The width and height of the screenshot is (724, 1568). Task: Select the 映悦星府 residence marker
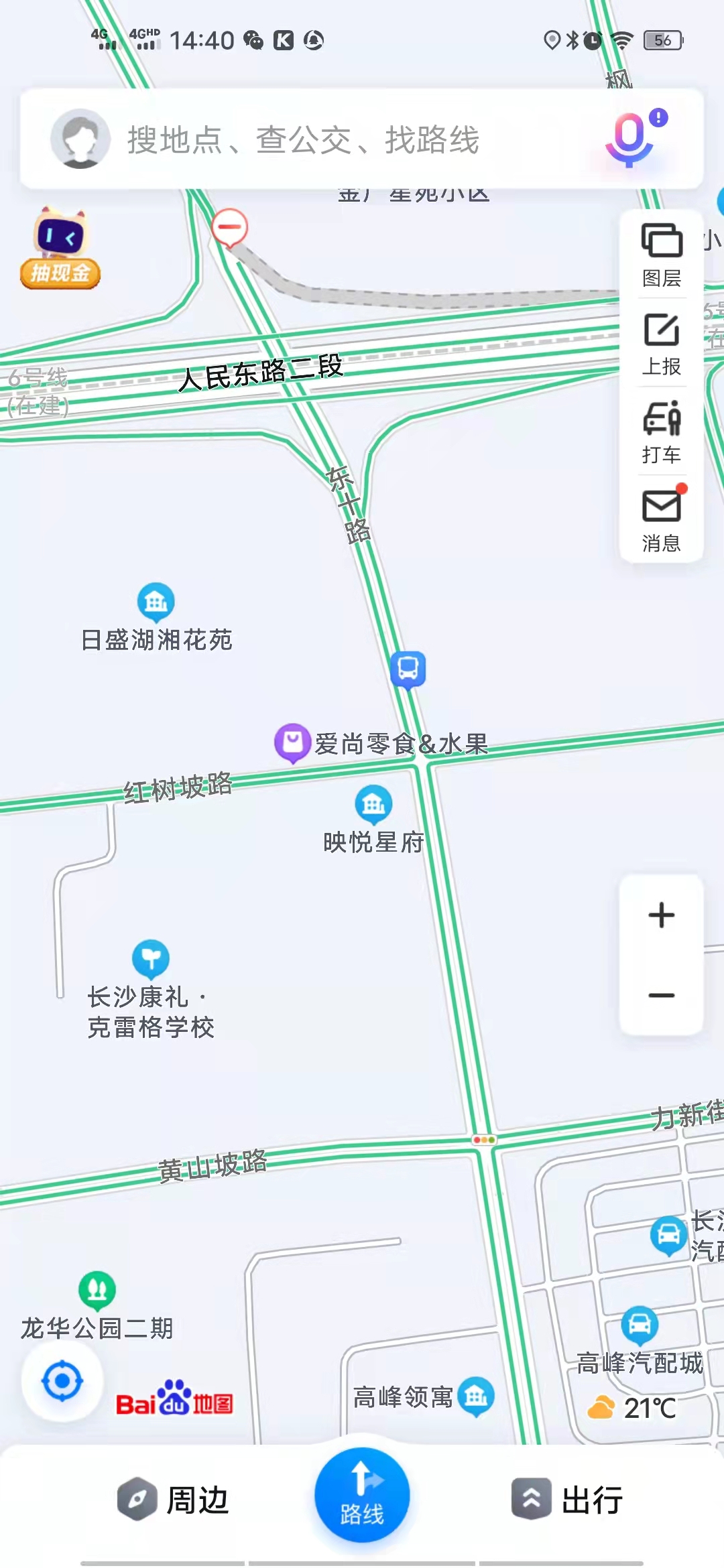click(373, 804)
